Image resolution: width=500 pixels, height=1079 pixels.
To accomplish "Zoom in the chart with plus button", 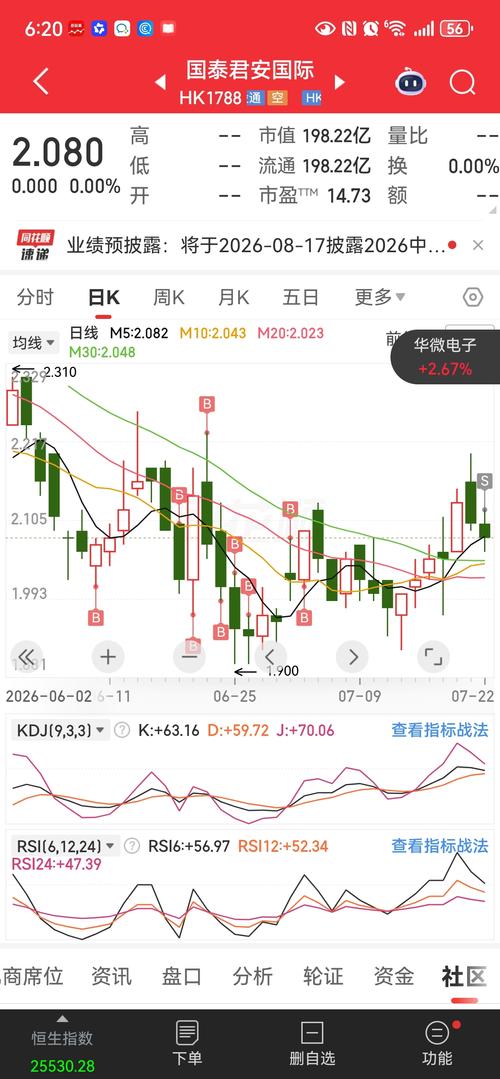I will [x=107, y=656].
